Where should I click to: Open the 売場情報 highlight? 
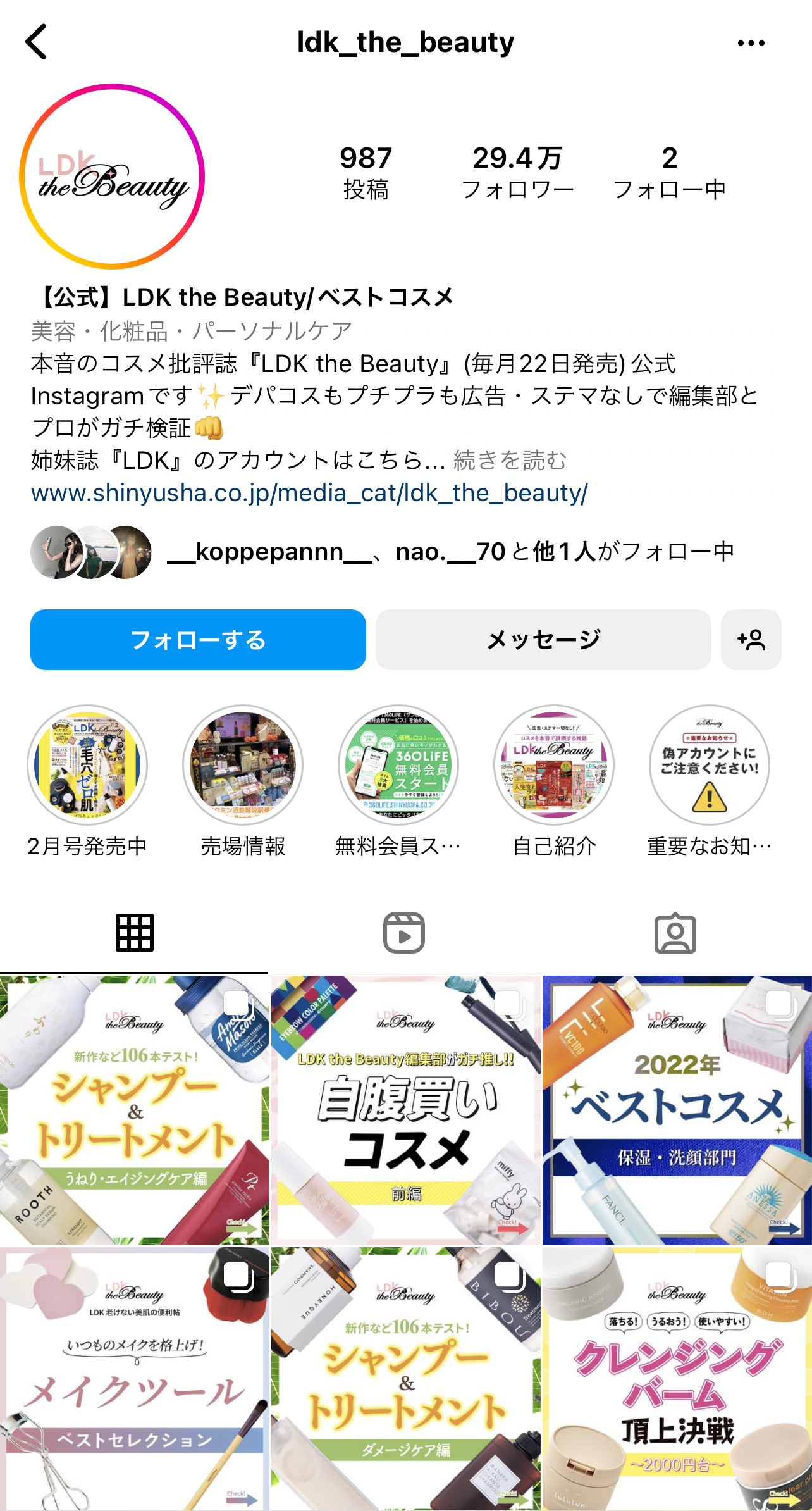[x=243, y=765]
